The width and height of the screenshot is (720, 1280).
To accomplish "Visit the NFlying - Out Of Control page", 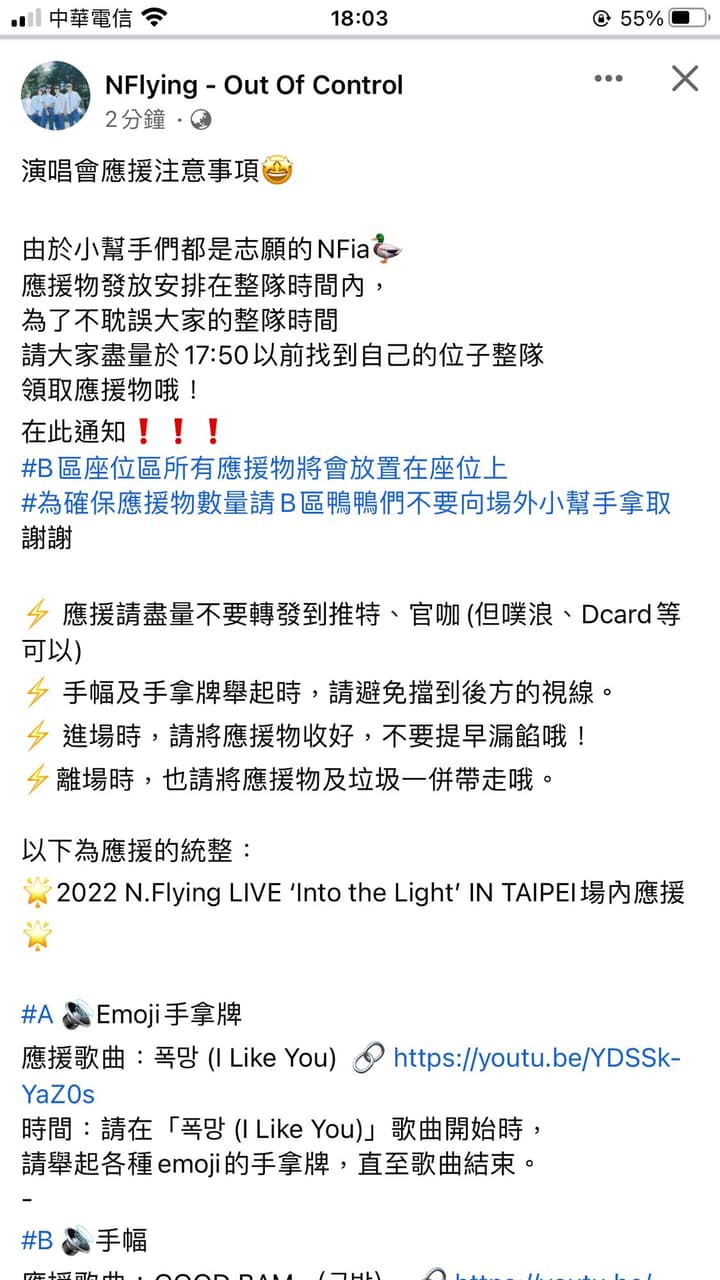I will click(253, 84).
